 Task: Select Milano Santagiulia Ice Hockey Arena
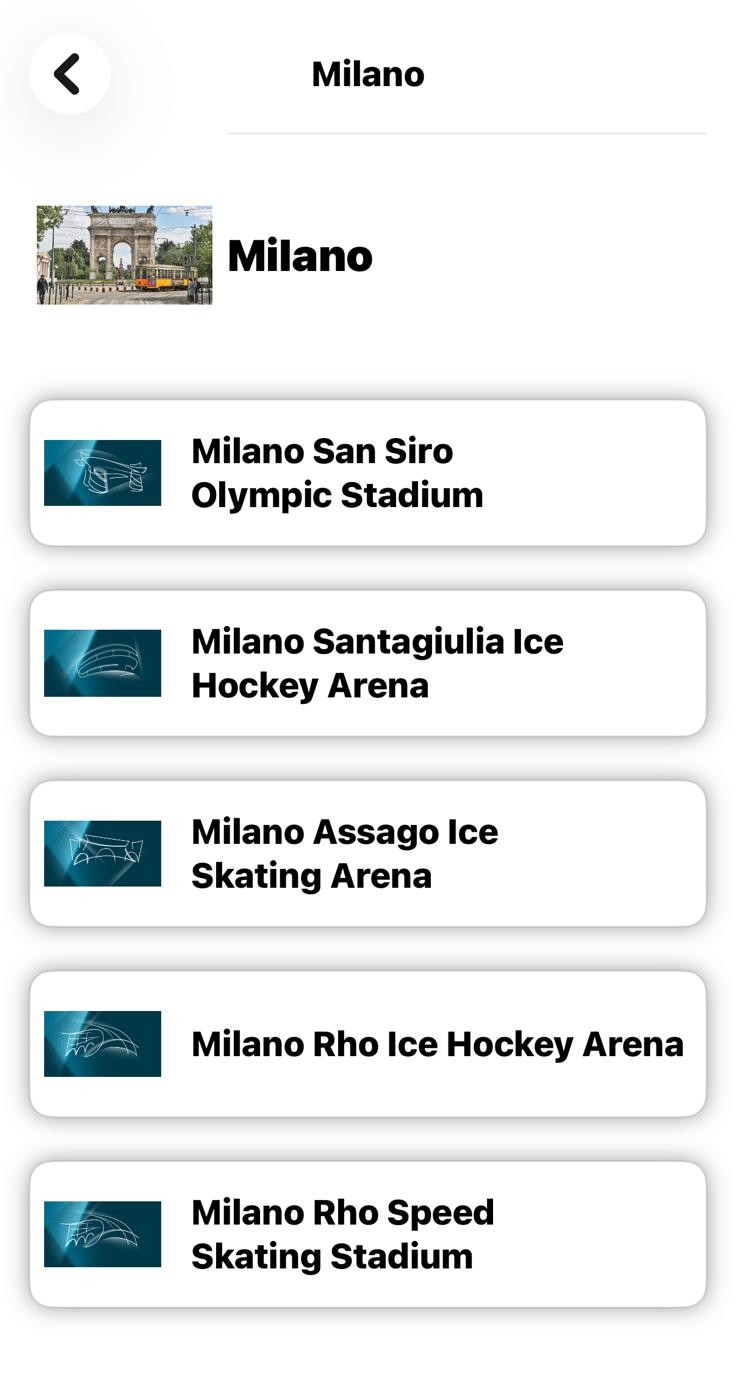[368, 663]
